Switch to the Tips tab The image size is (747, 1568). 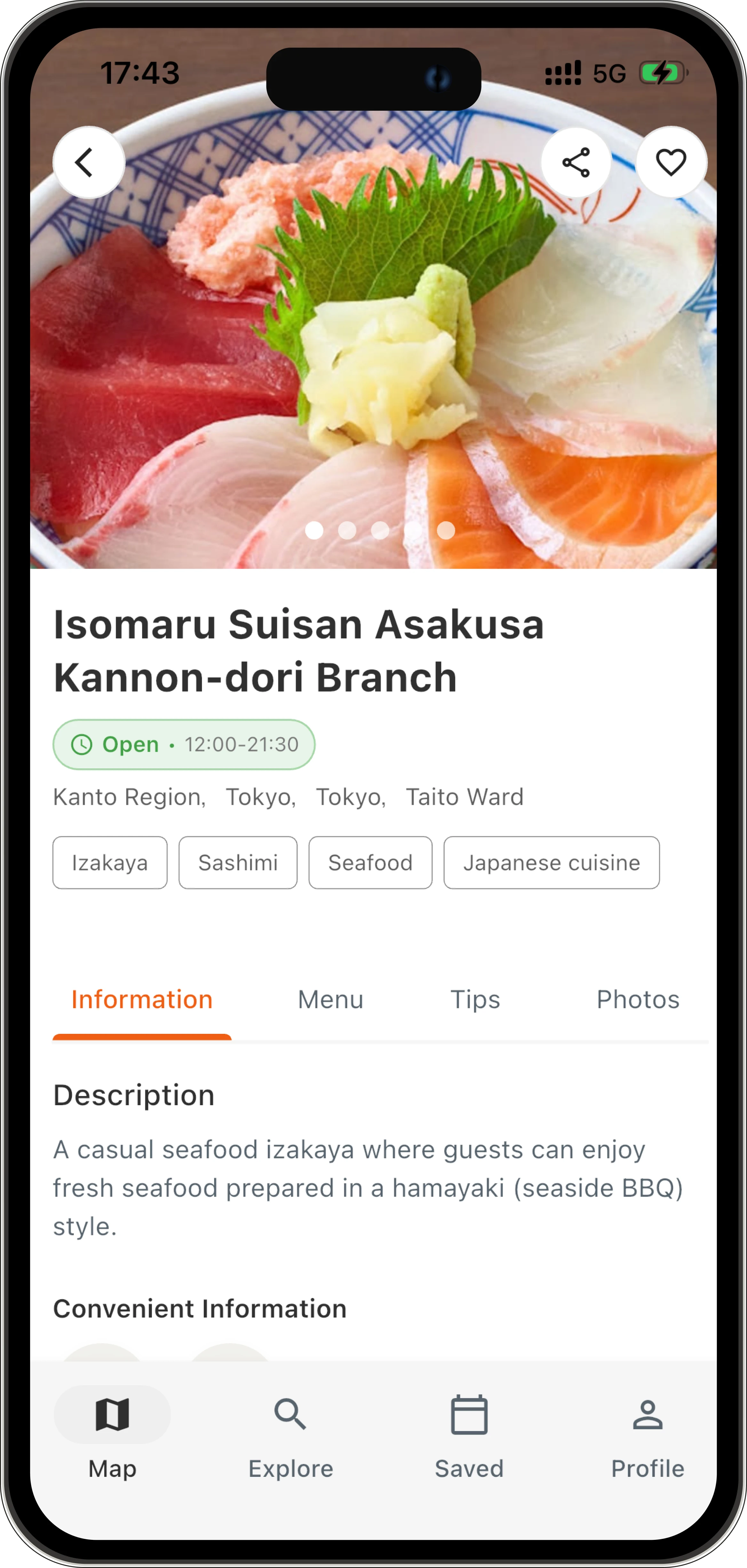point(475,1000)
